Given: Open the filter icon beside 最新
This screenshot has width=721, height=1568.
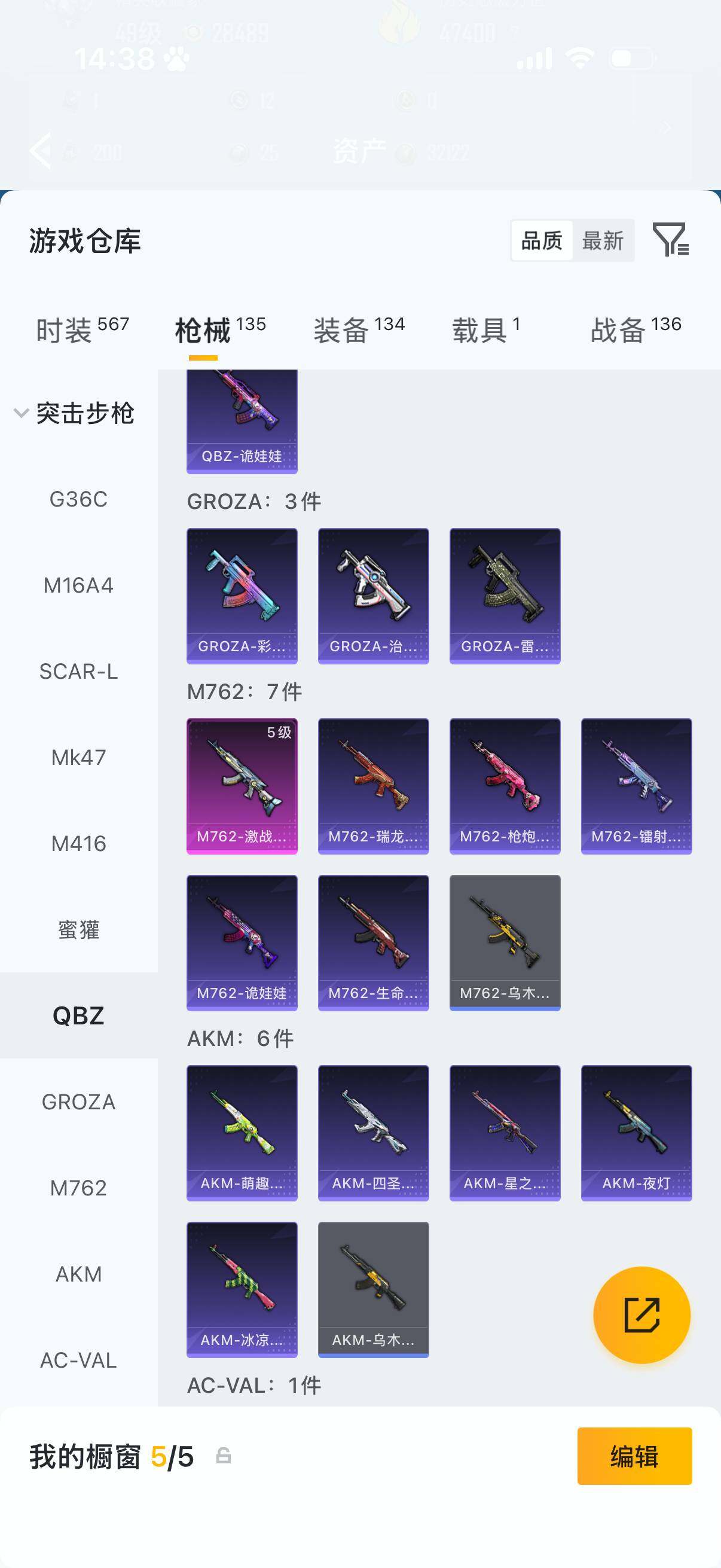Looking at the screenshot, I should pyautogui.click(x=670, y=240).
